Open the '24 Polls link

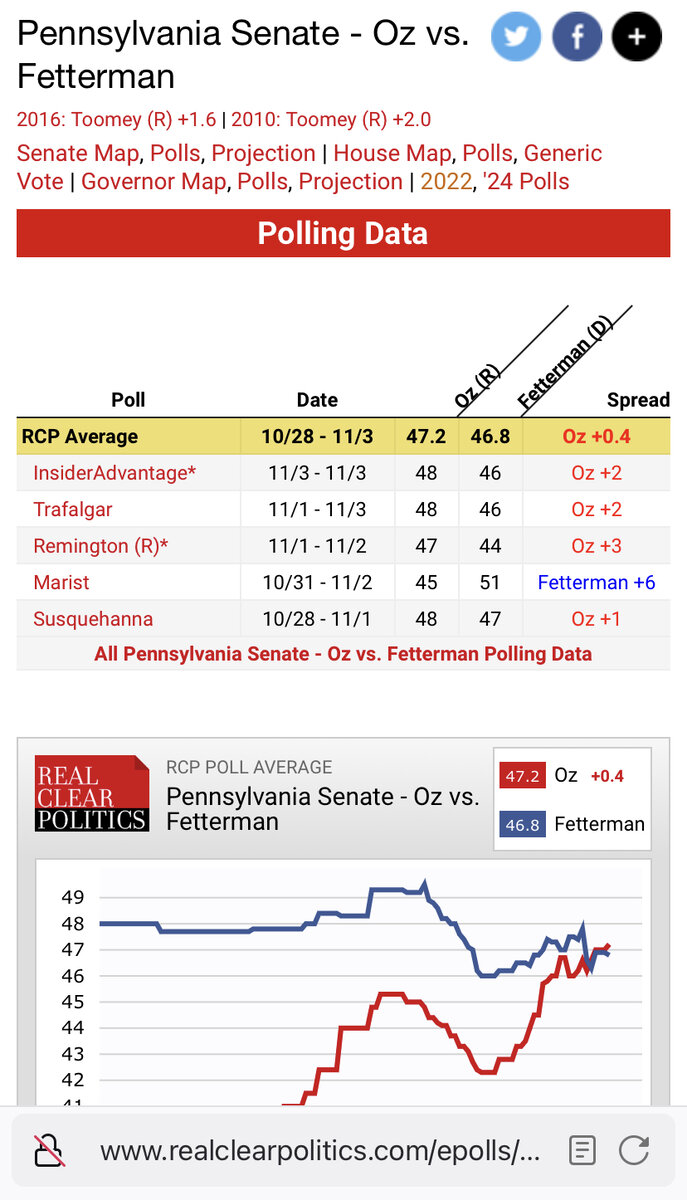pos(527,181)
